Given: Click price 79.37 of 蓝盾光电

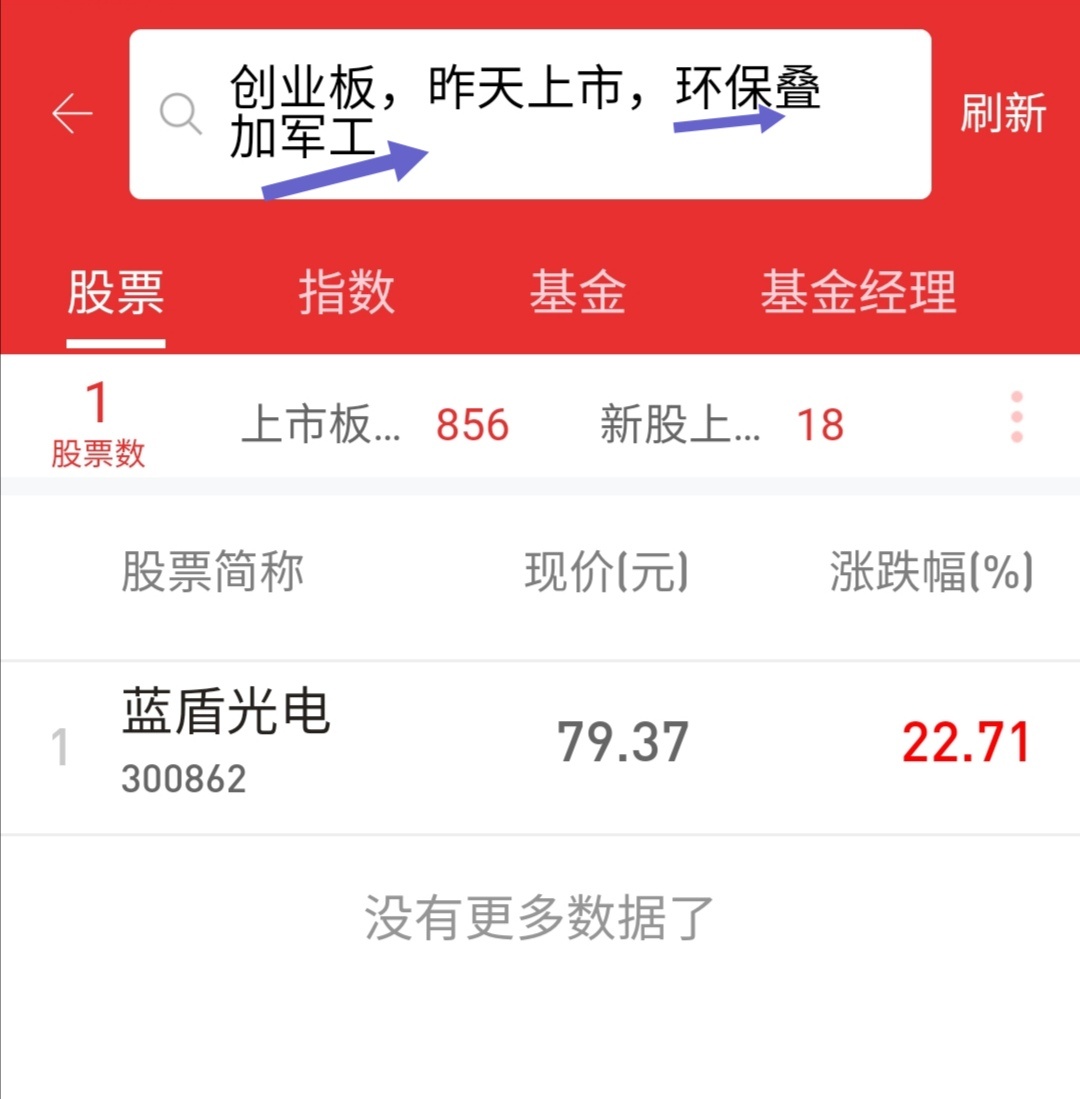Looking at the screenshot, I should point(622,740).
